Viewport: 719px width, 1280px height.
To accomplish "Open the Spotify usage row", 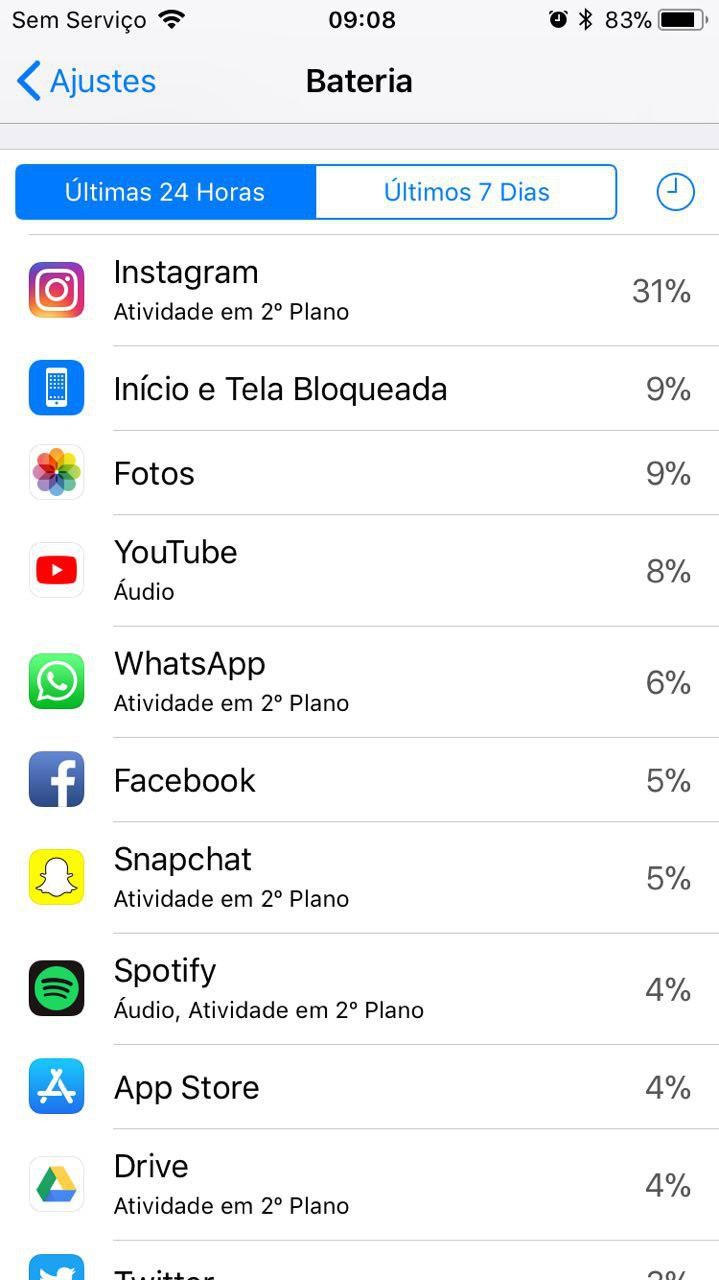I will [360, 989].
